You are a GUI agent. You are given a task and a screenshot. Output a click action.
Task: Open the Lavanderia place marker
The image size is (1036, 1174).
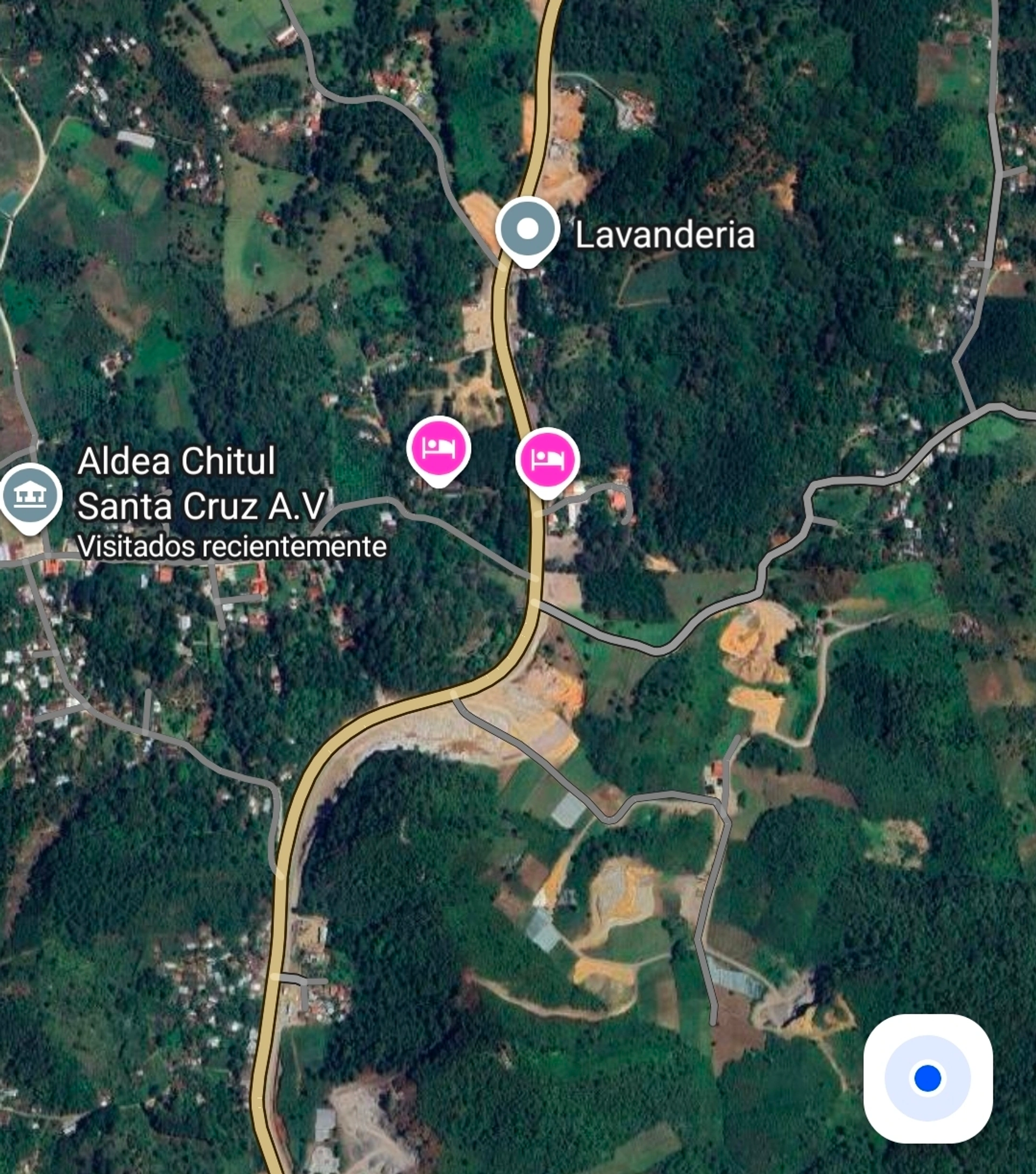click(x=527, y=230)
